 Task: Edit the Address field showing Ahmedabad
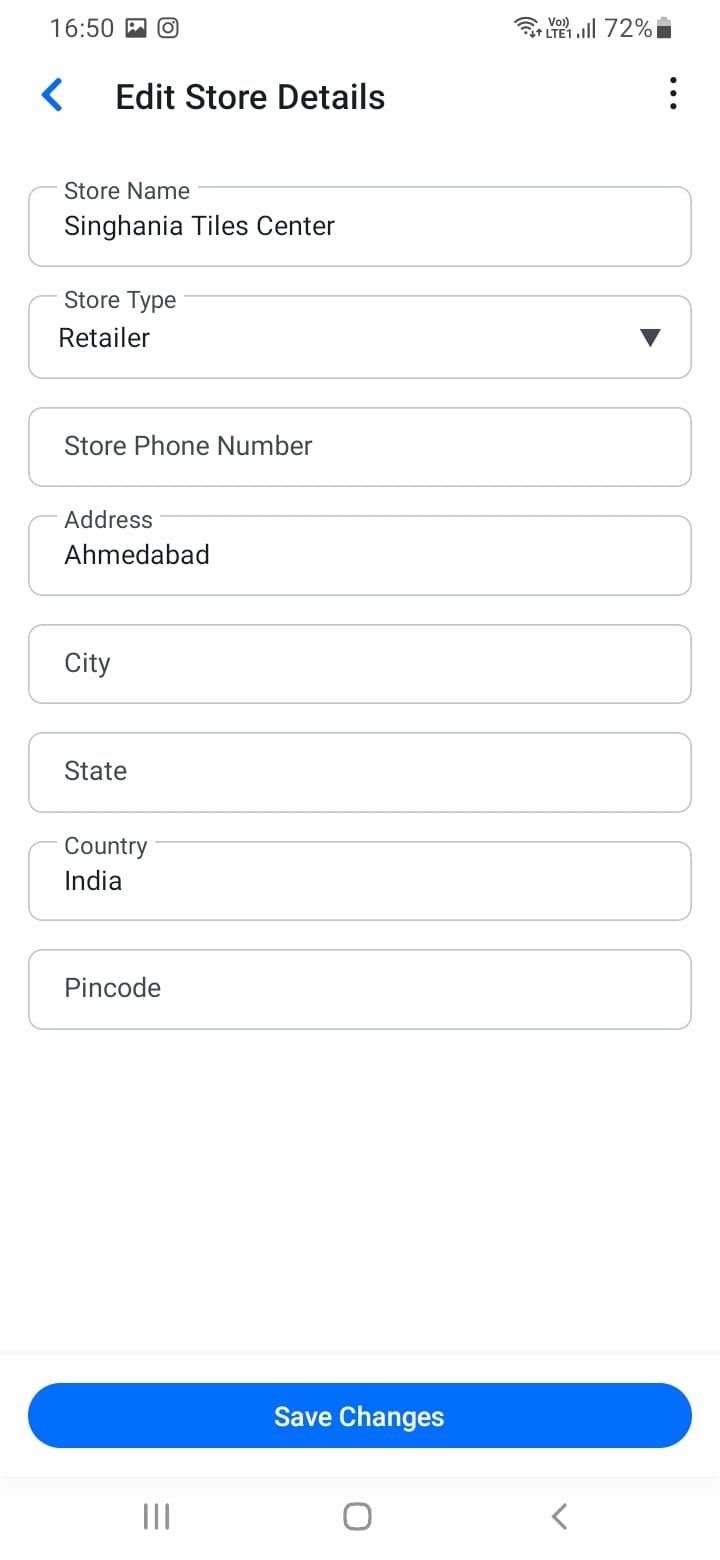[x=360, y=555]
